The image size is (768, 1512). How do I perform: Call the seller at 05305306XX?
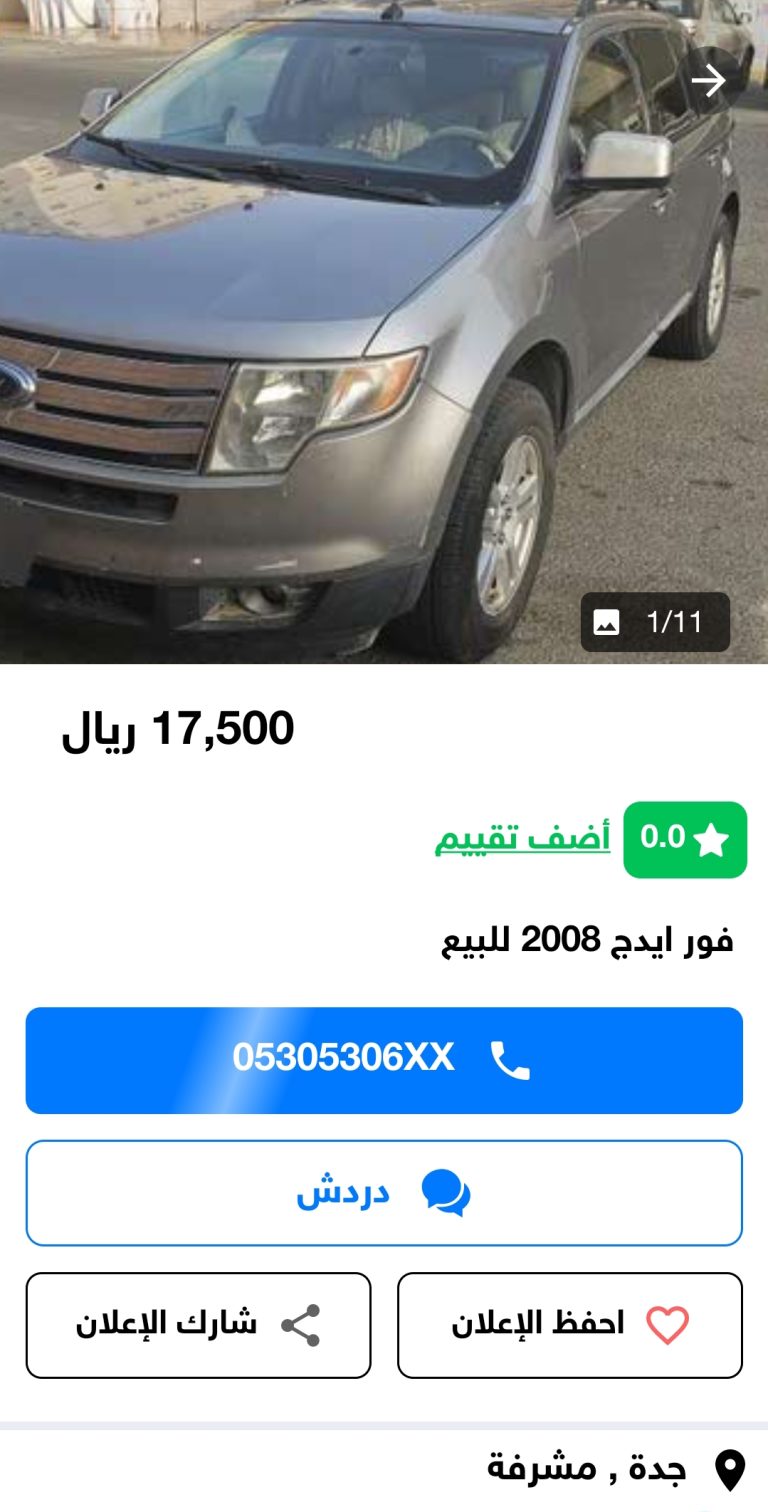pyautogui.click(x=384, y=1060)
